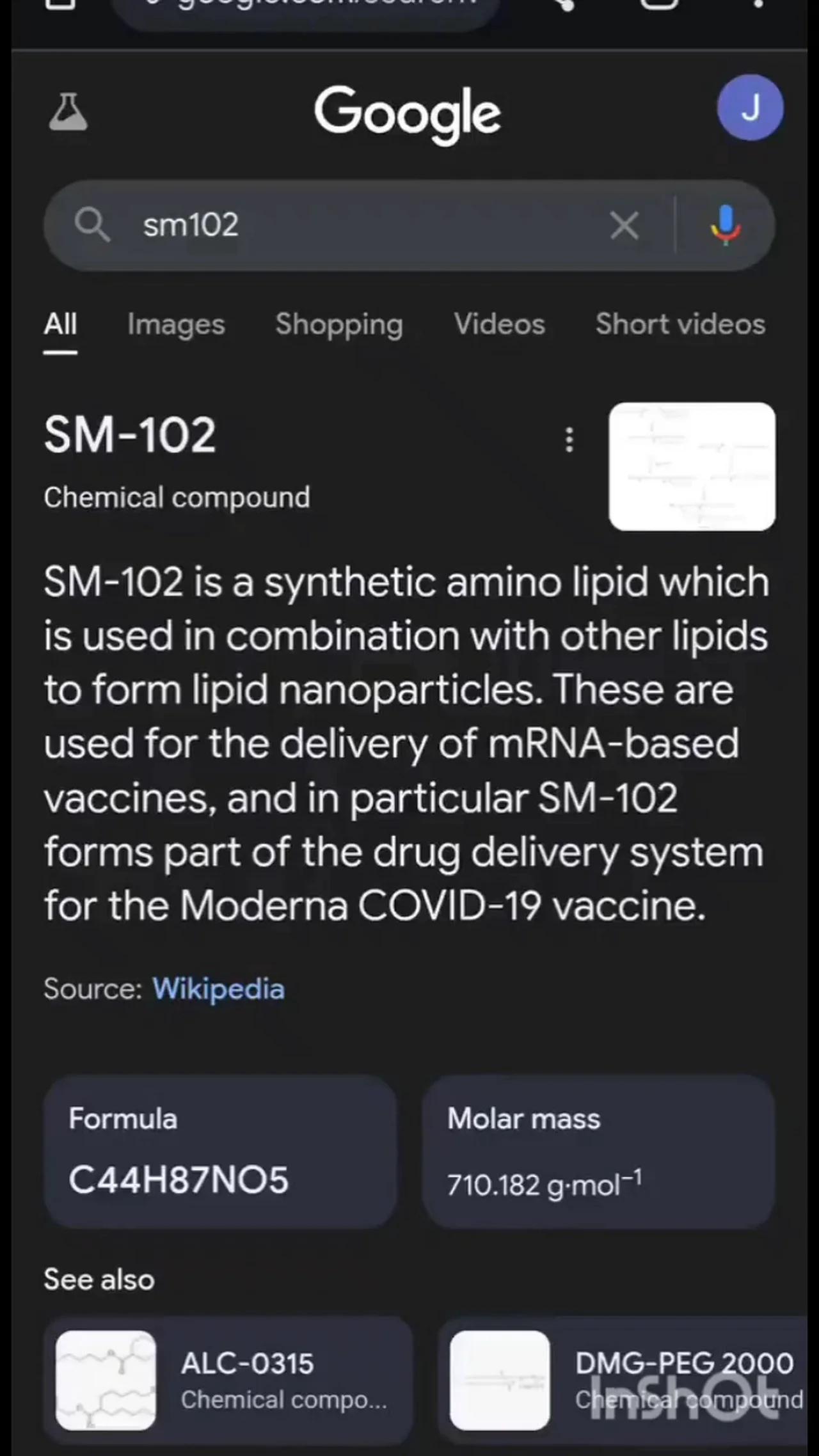This screenshot has height=1456, width=819.
Task: Start a voice search with the microphone icon
Action: (726, 225)
